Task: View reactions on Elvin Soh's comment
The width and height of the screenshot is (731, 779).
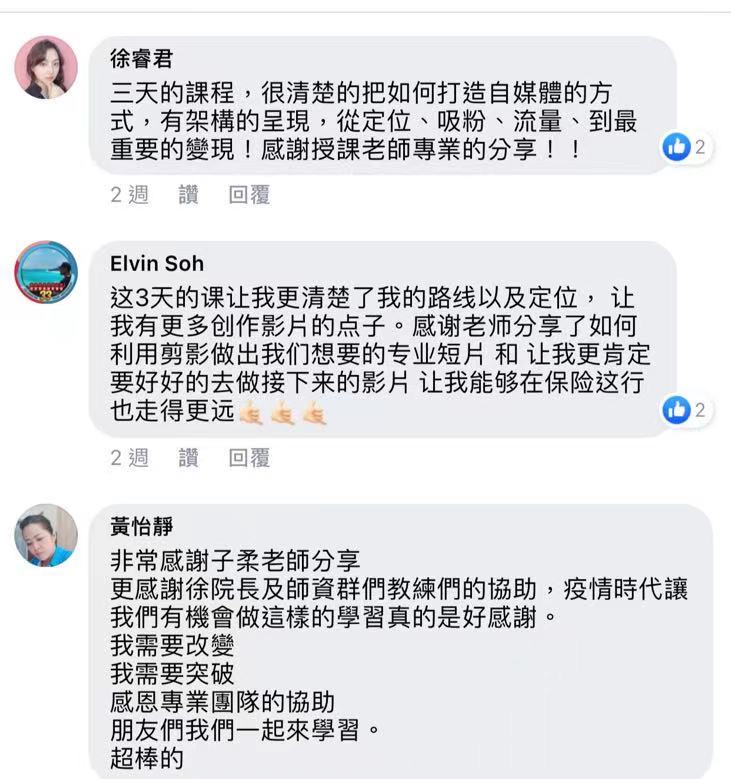Action: [685, 409]
